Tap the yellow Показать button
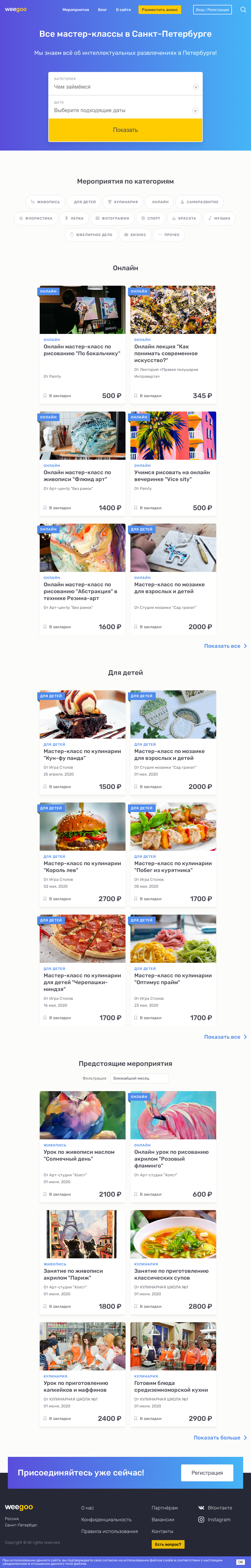Screen dimensions: 251x1568 tap(125, 130)
